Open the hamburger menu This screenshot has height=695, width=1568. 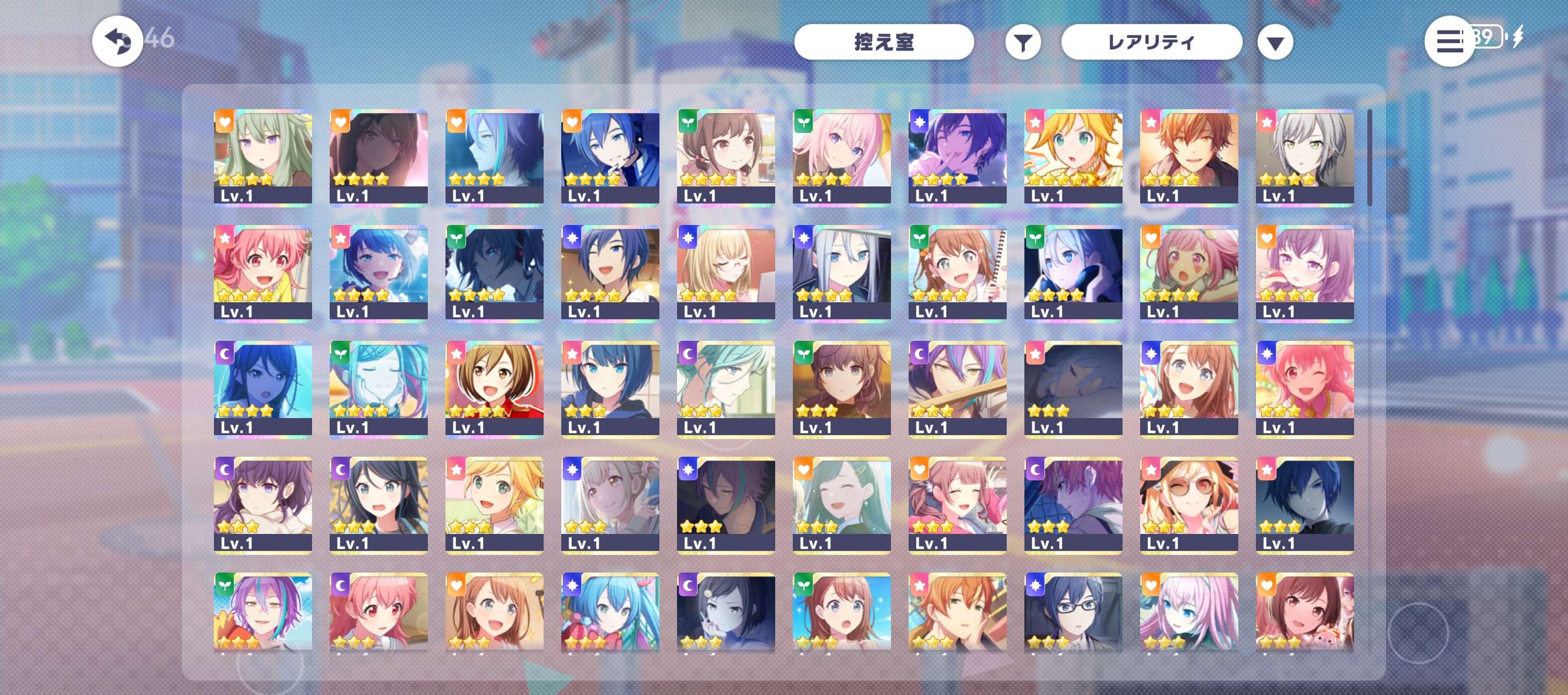1449,41
